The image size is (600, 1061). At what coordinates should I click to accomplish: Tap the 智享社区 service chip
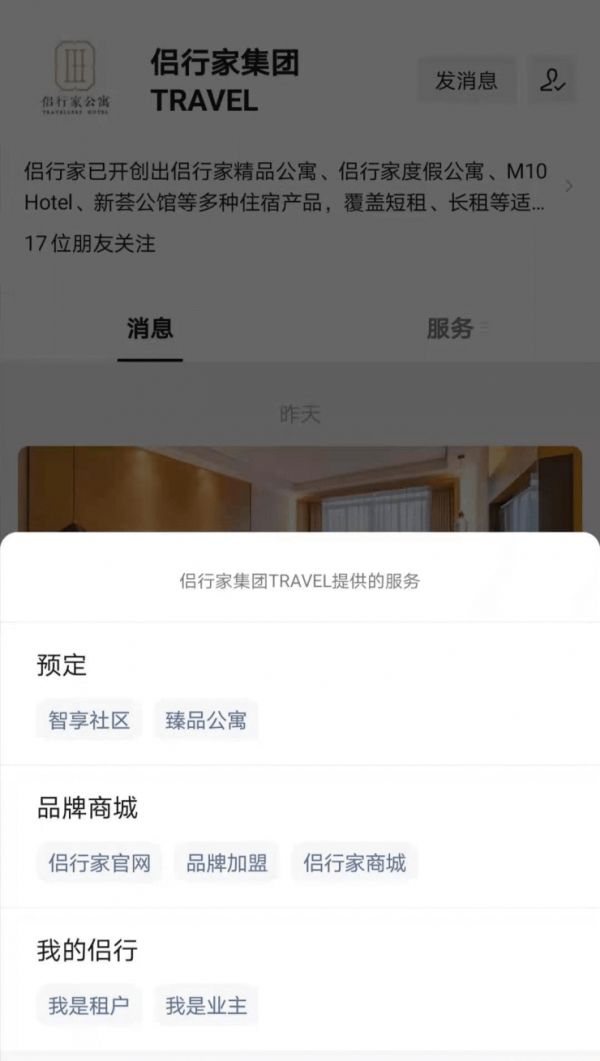coord(89,720)
